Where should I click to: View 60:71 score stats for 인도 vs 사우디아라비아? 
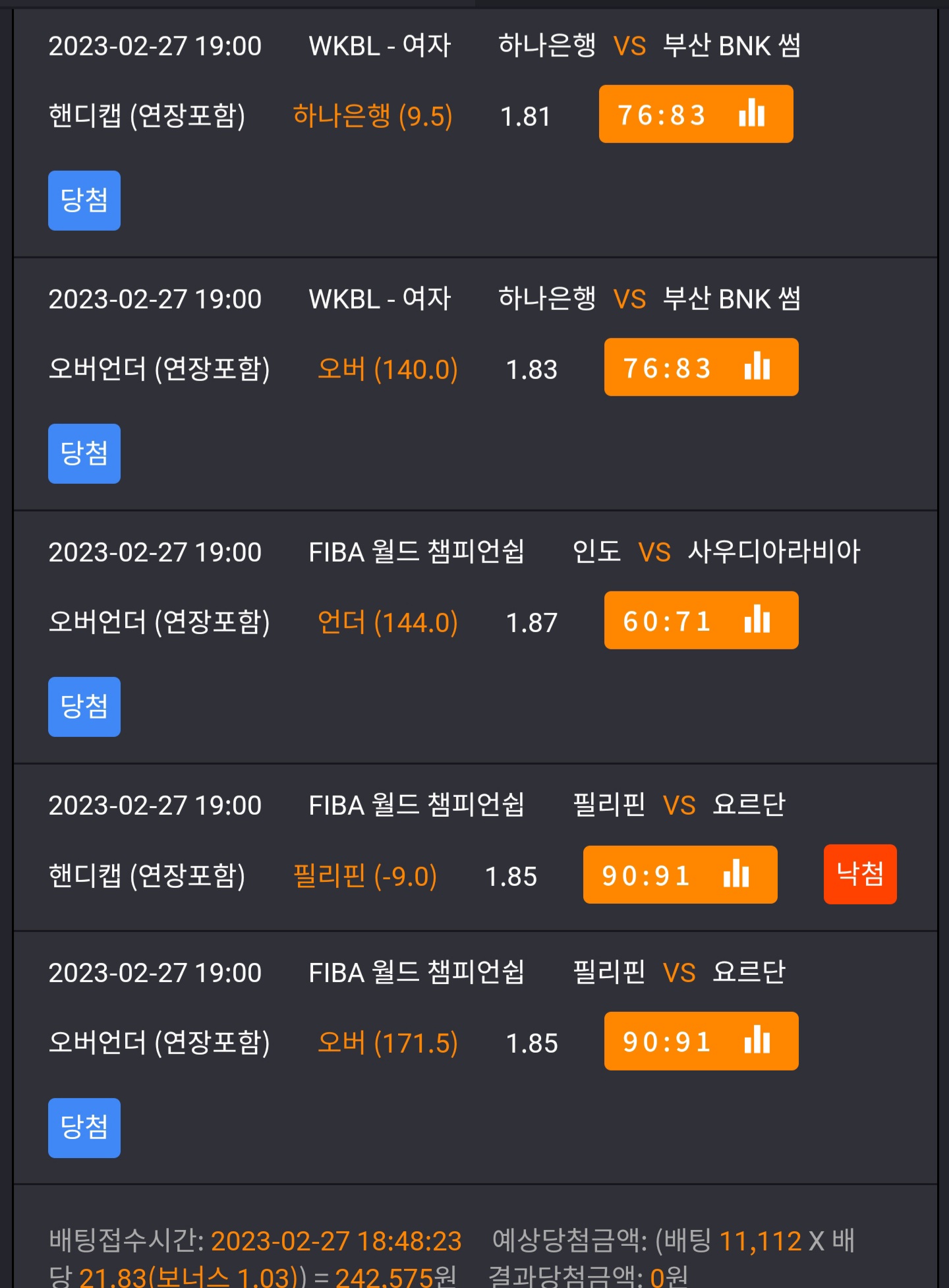701,620
